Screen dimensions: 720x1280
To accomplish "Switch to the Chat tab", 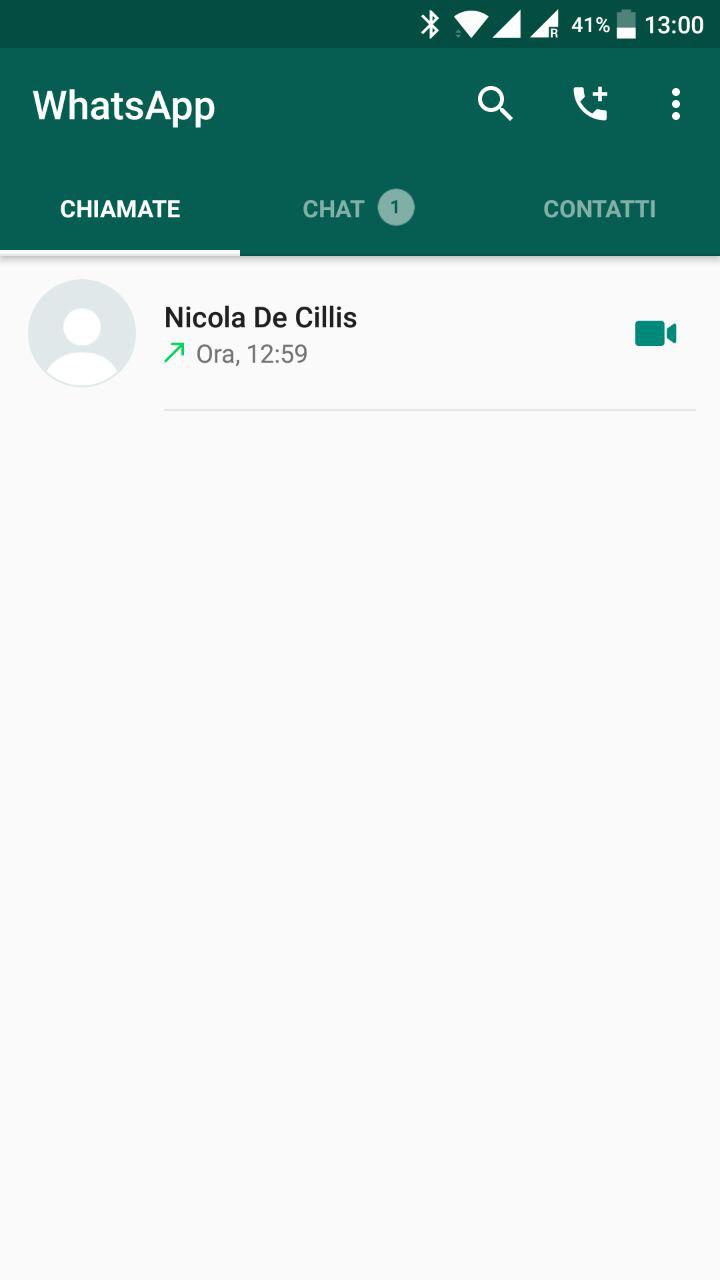I will [x=359, y=209].
